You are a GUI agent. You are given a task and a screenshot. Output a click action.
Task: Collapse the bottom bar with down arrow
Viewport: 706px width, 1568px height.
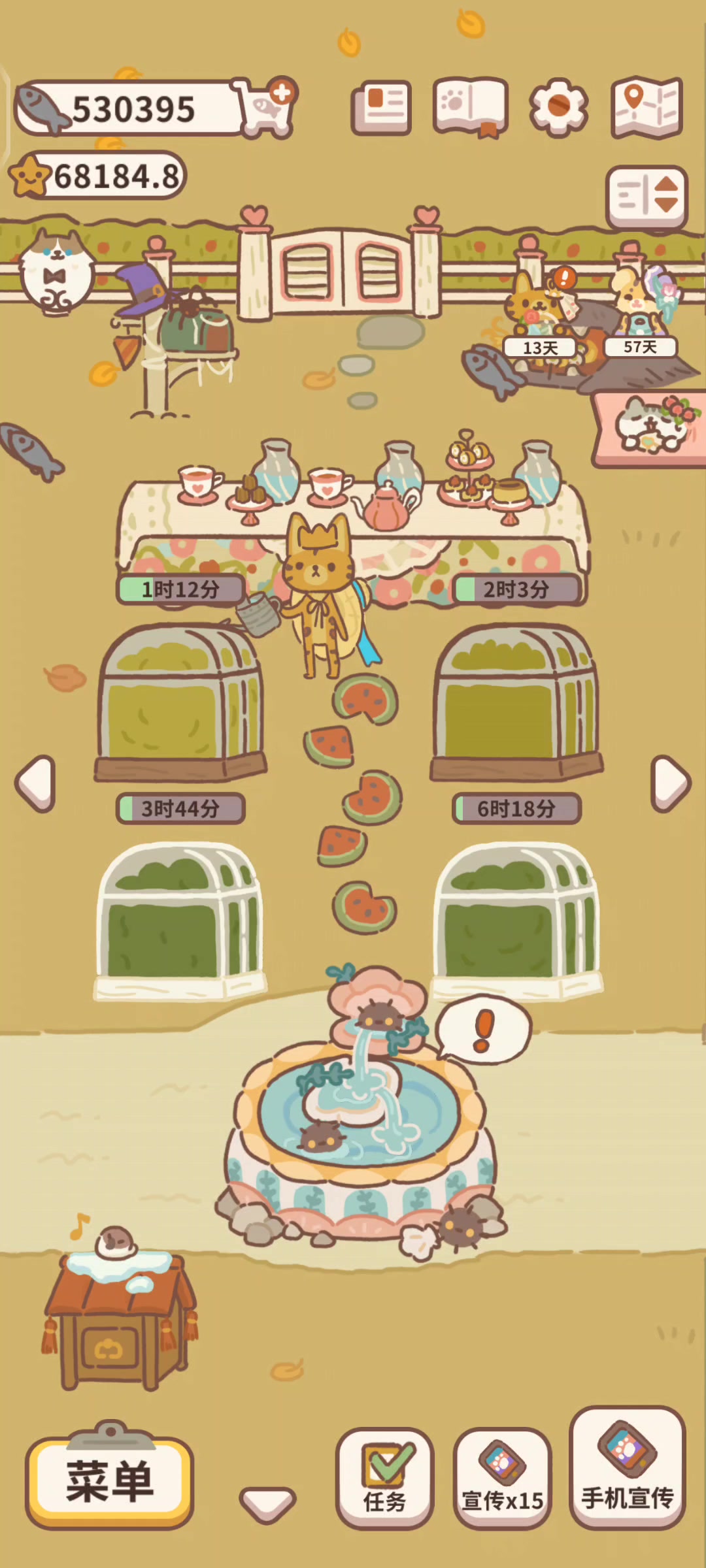pyautogui.click(x=268, y=1503)
